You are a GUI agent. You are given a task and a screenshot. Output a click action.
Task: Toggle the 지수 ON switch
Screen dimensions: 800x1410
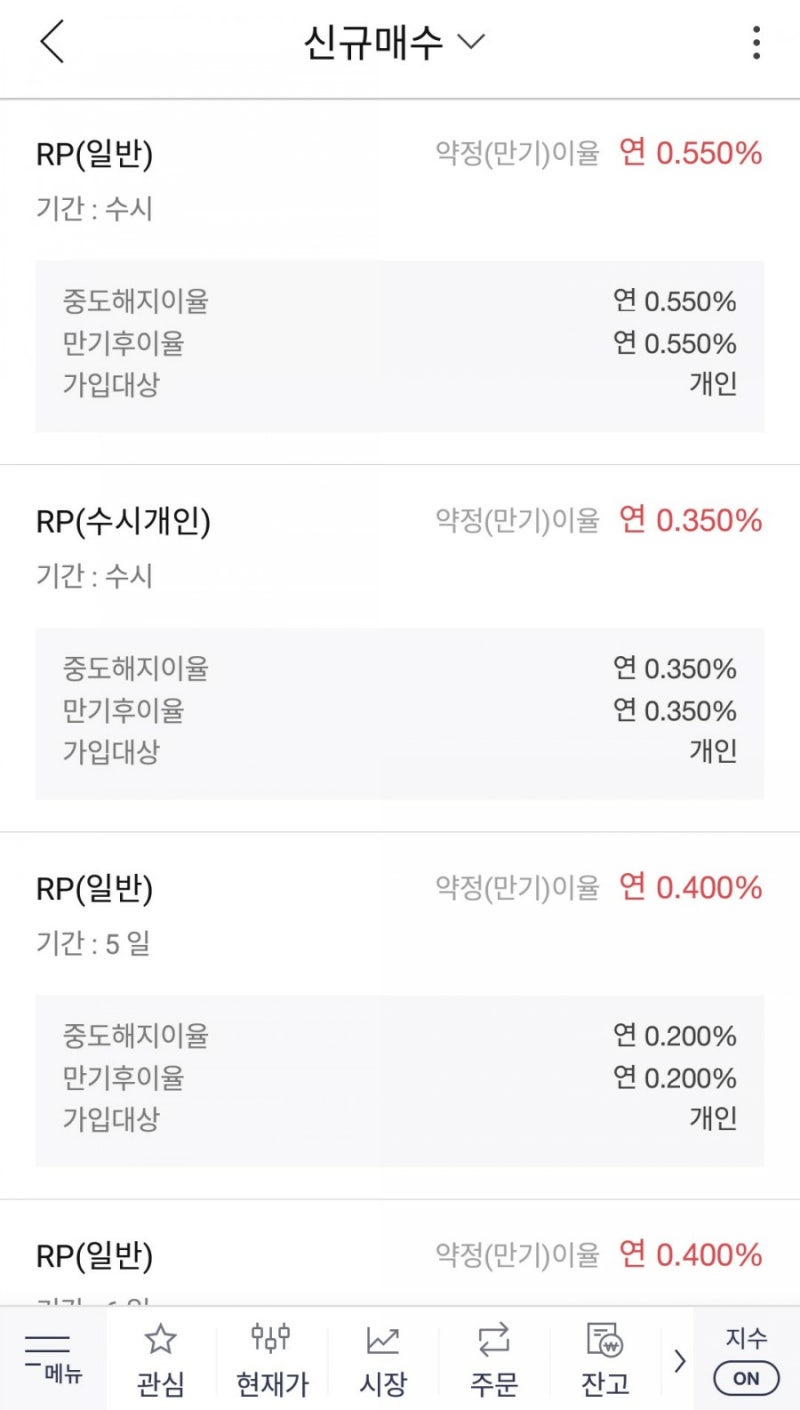tap(746, 1377)
